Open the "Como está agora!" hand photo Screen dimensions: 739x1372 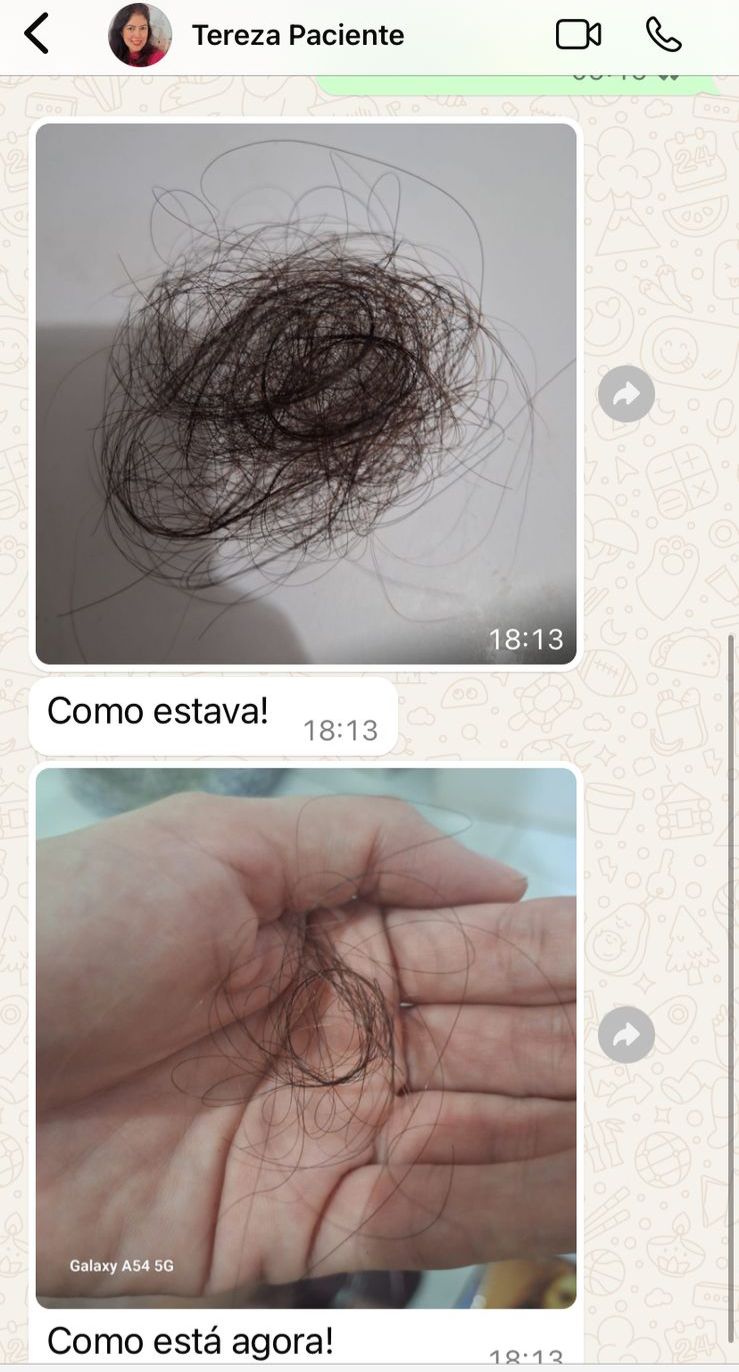[306, 1037]
